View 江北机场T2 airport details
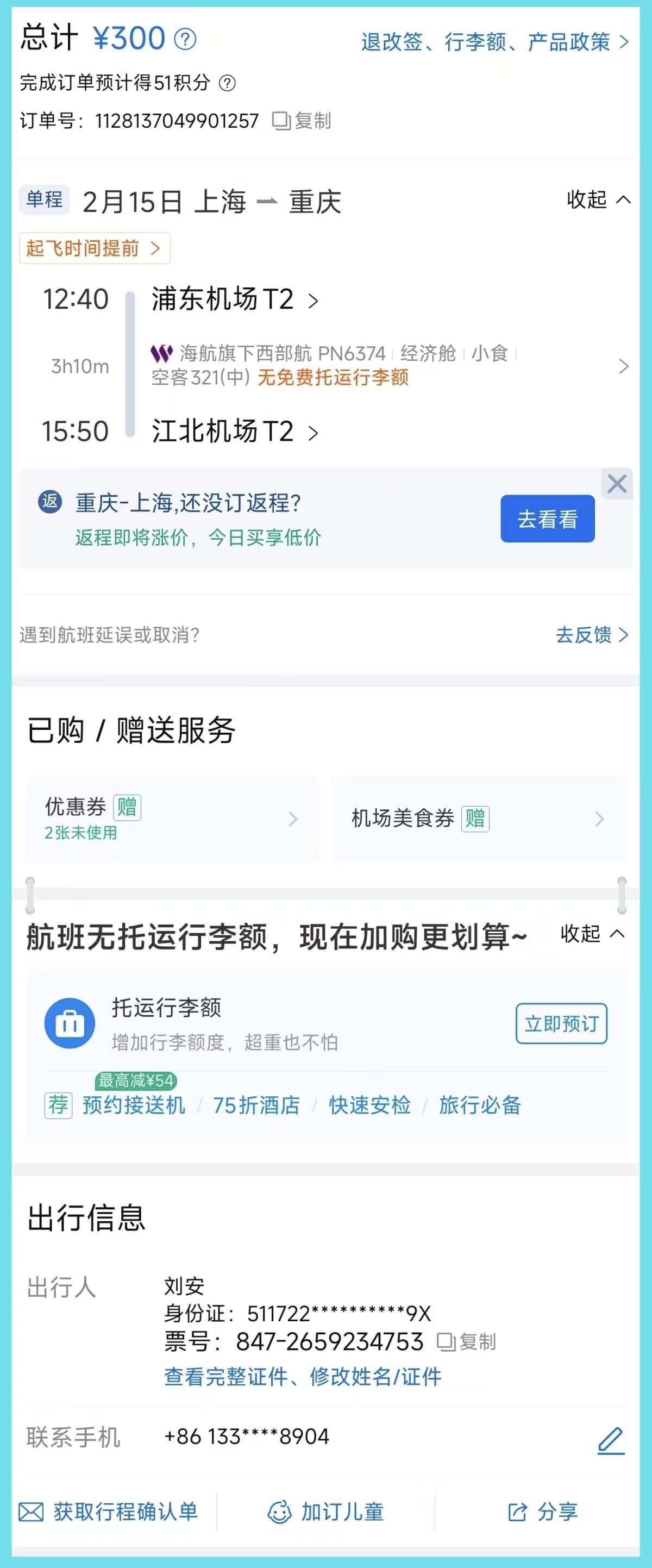The height and width of the screenshot is (1568, 652). (234, 432)
